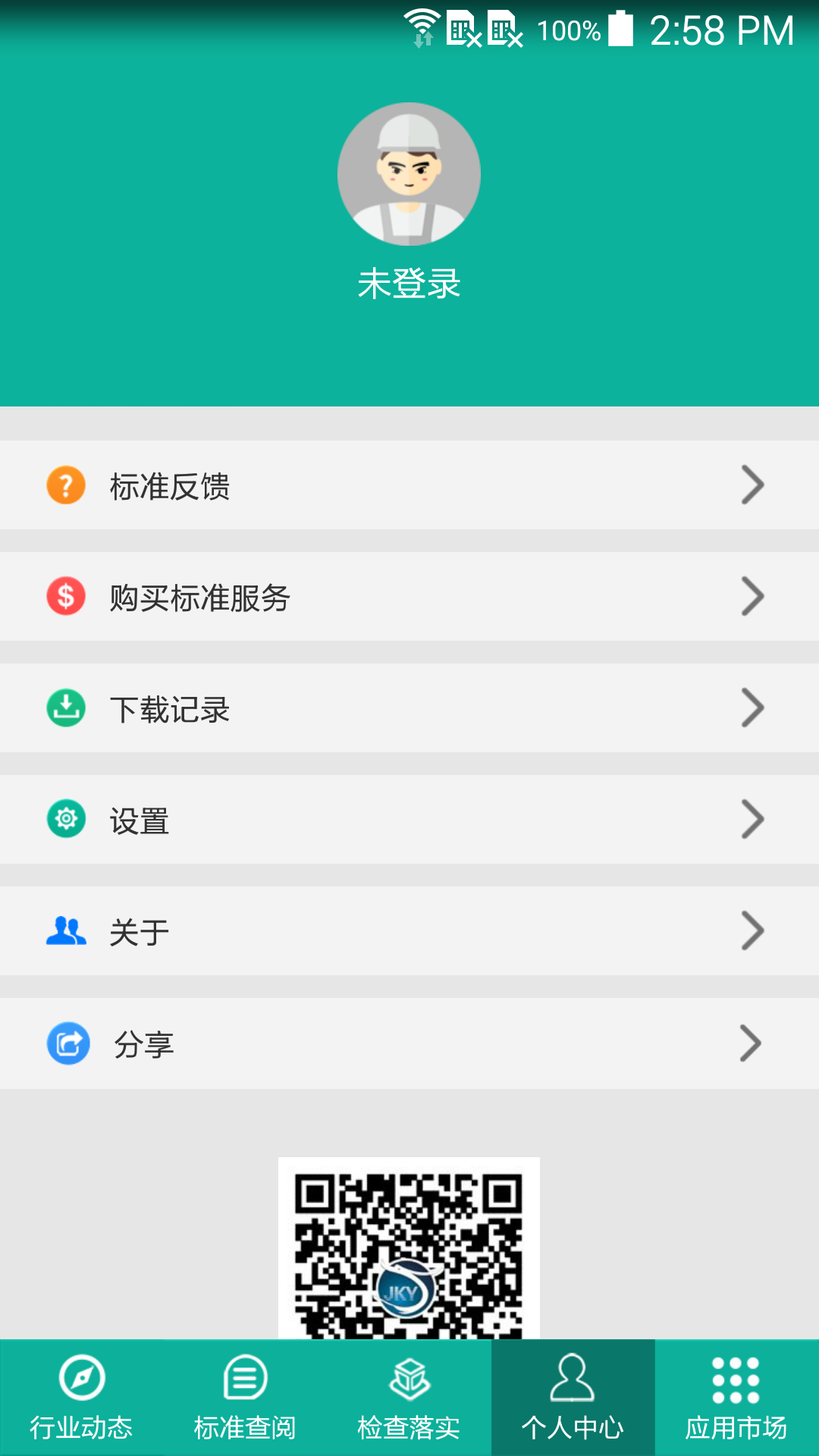
Task: Select the red dollar purchase icon
Action: tap(65, 596)
